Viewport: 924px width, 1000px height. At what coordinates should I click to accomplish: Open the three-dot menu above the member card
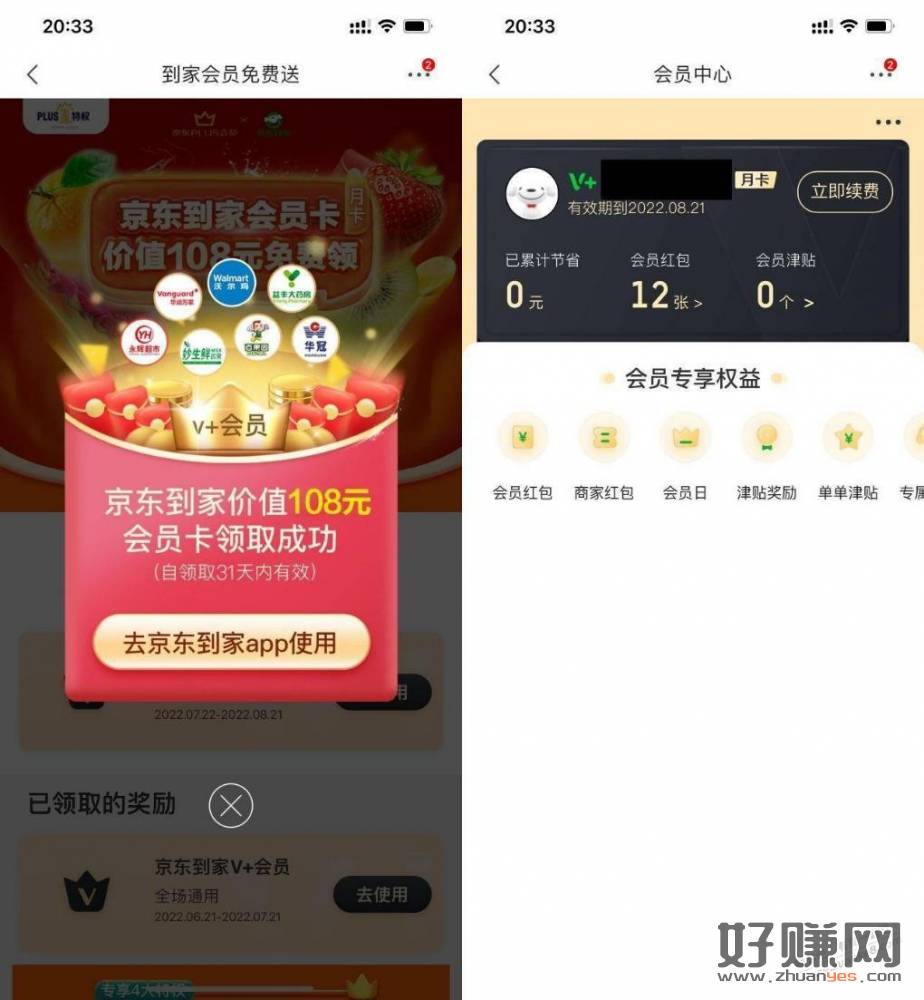(x=887, y=123)
